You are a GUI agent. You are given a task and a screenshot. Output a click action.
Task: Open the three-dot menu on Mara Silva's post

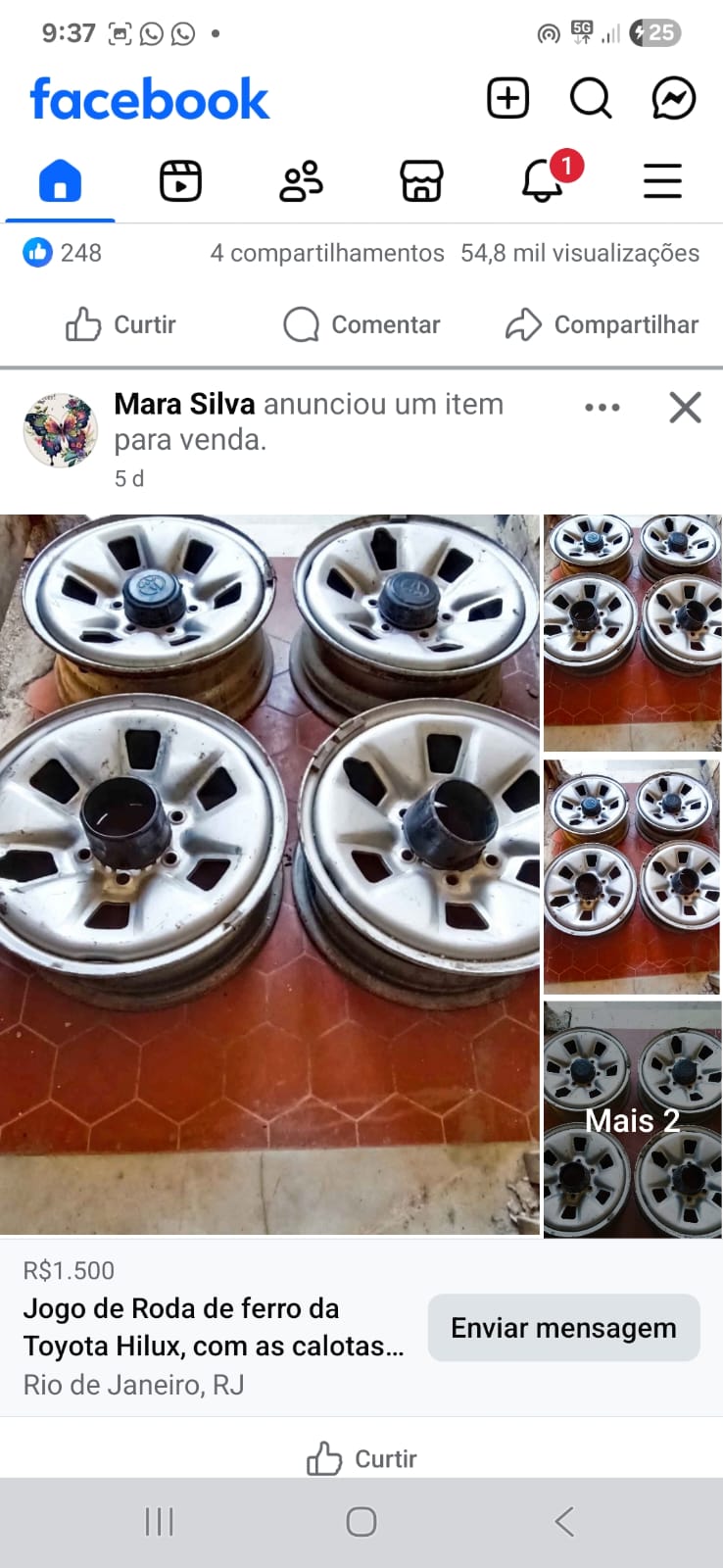602,408
